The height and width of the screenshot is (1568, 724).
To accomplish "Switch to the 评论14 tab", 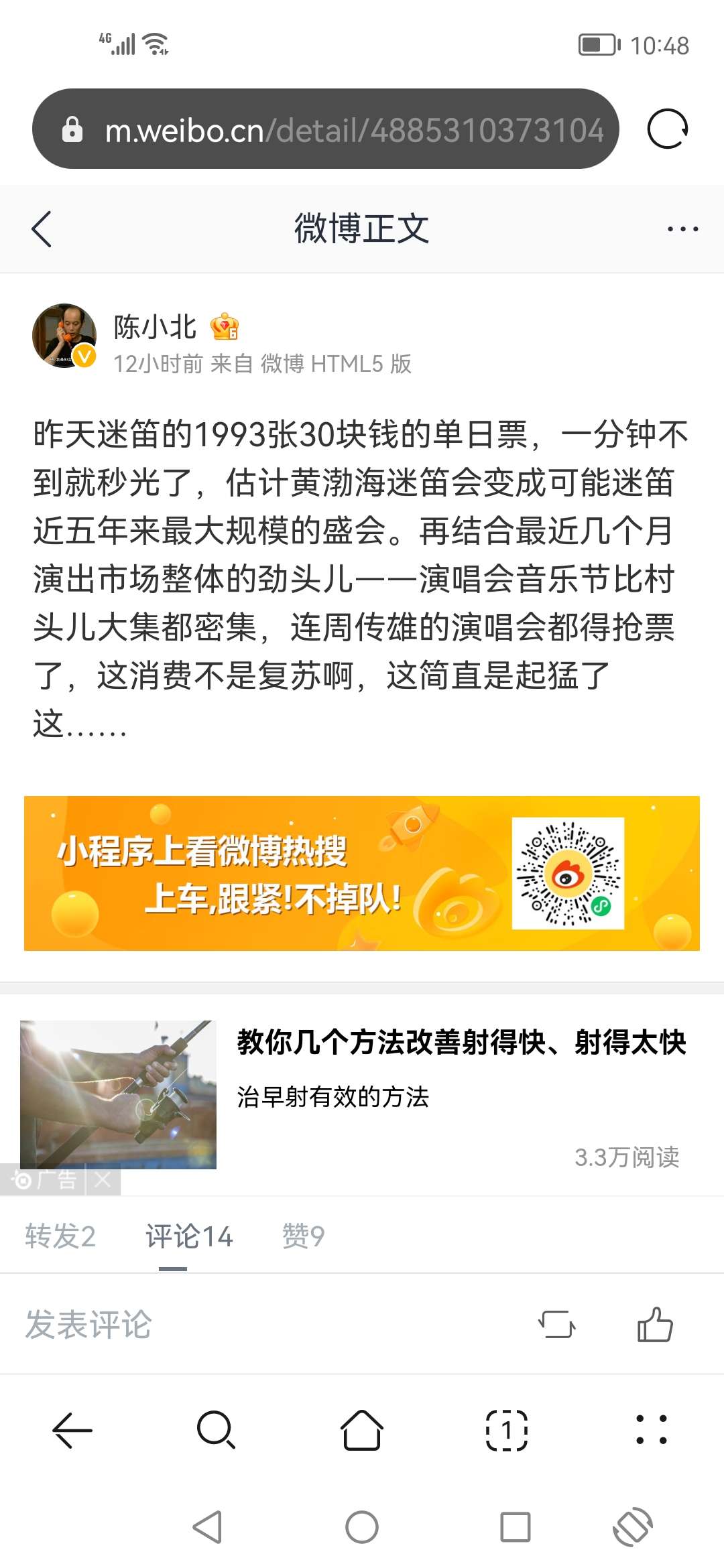I will click(x=189, y=1236).
